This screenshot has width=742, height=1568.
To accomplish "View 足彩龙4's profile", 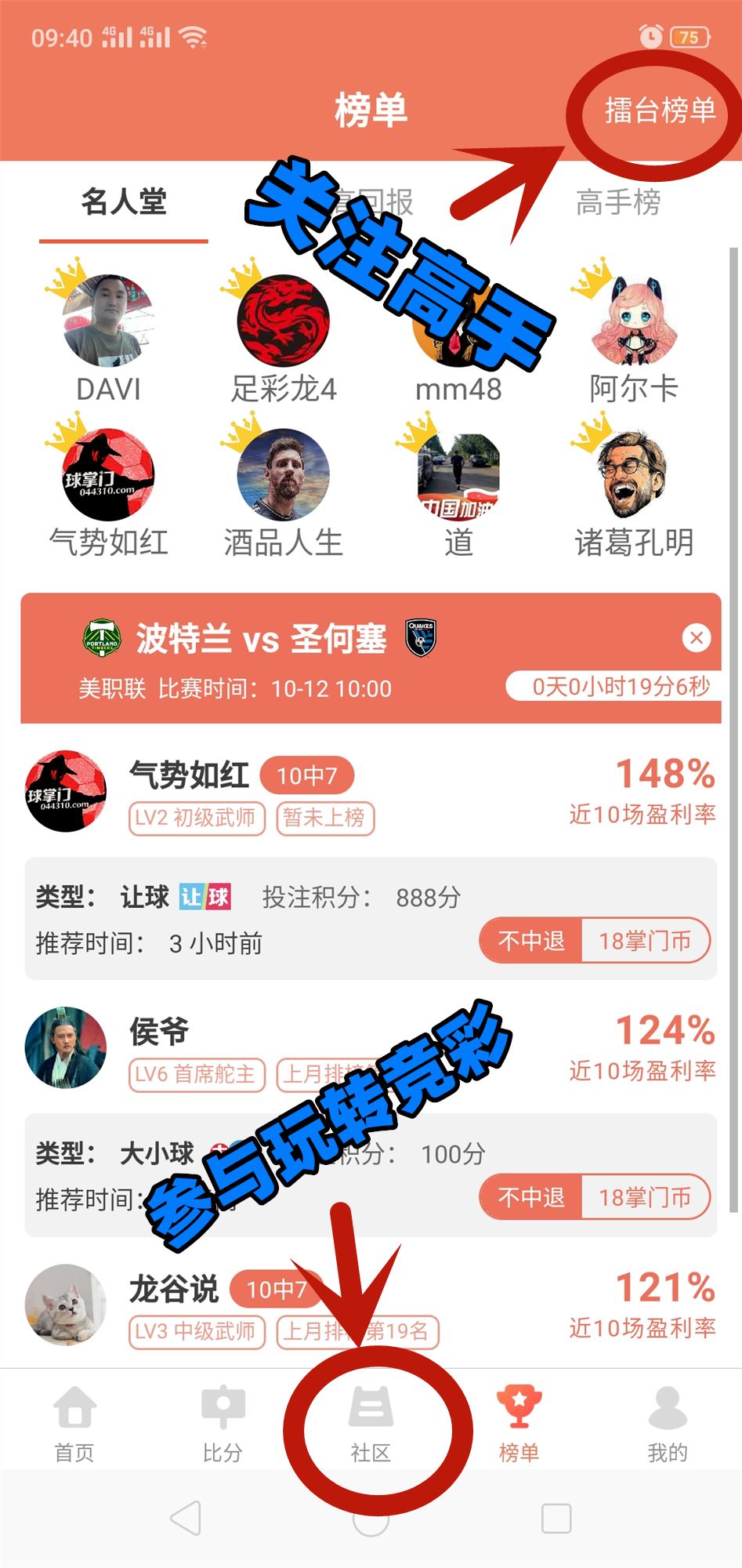I will pyautogui.click(x=283, y=321).
